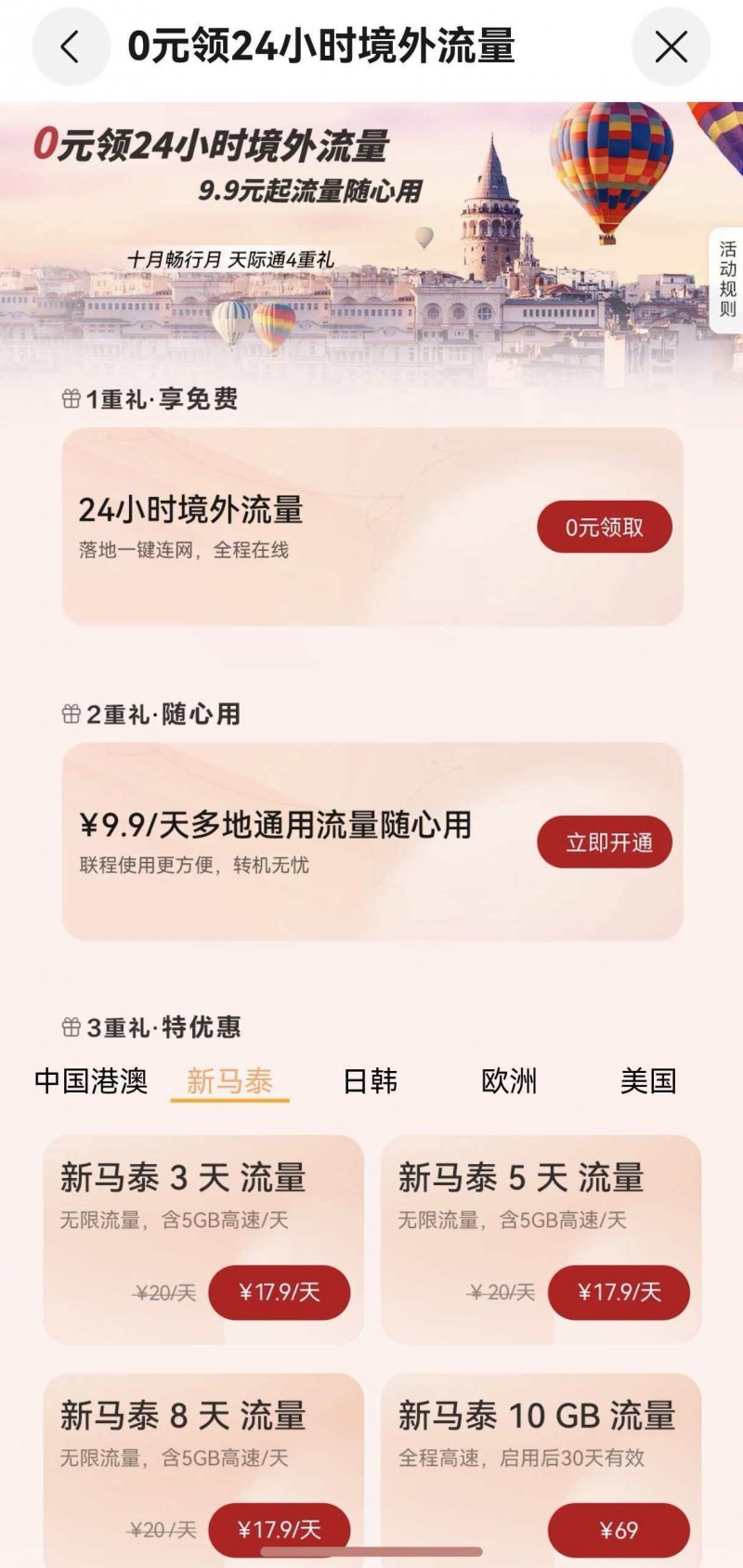Tap 立即开通 for the ¥9.9/day plan
Image resolution: width=743 pixels, height=1568 pixels.
603,842
